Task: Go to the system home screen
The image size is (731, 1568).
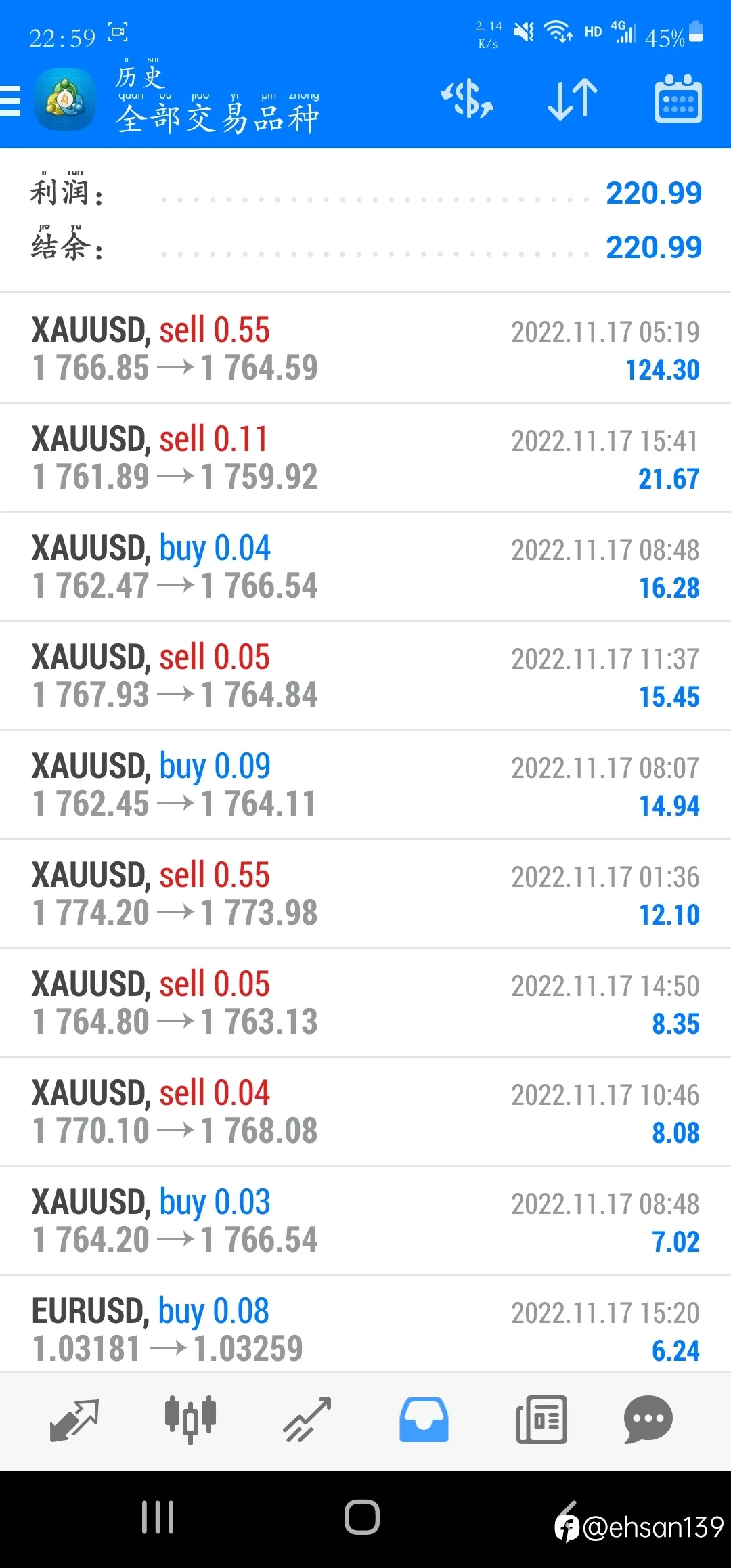Action: (362, 1517)
